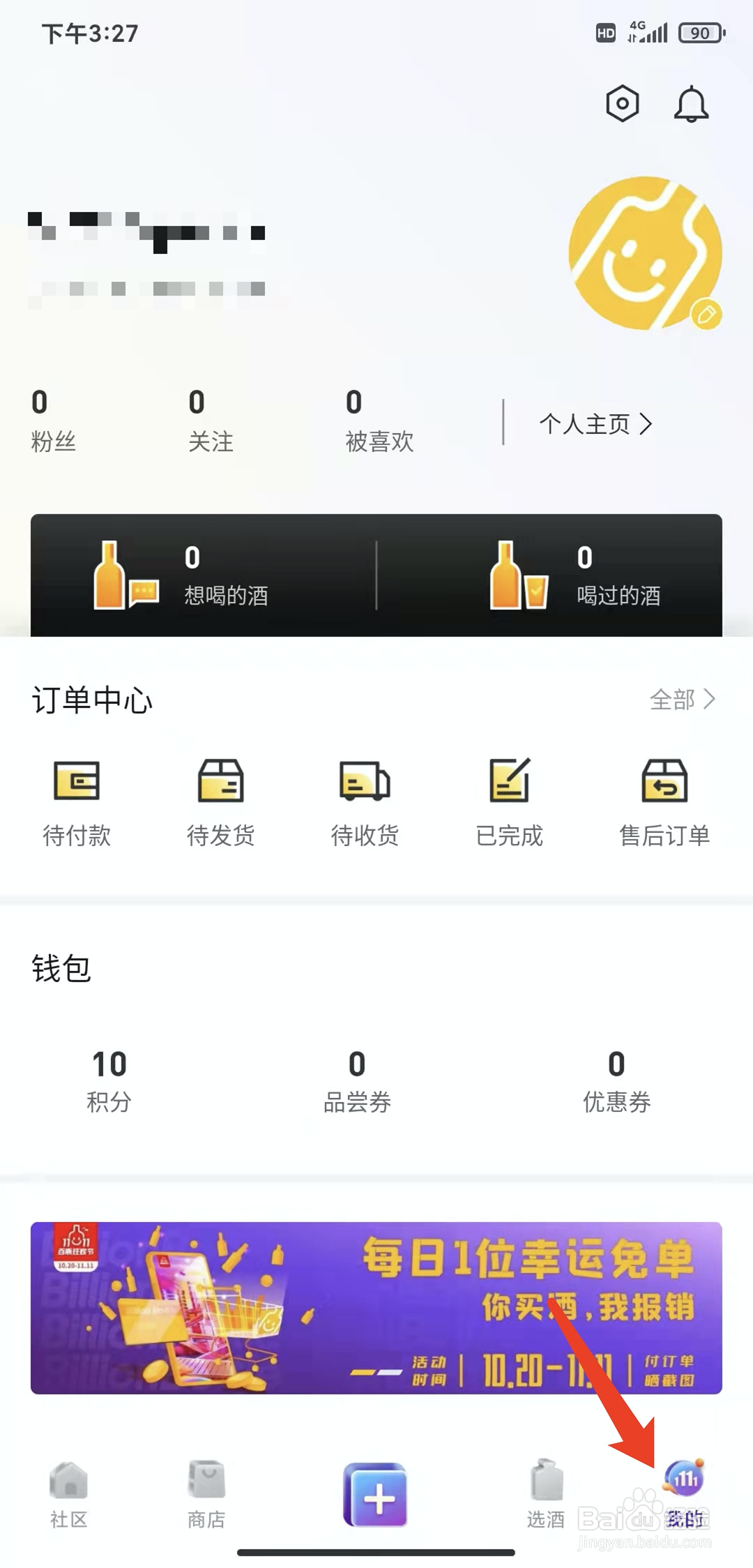Open 已完成 orders
753x1568 pixels.
tap(509, 802)
